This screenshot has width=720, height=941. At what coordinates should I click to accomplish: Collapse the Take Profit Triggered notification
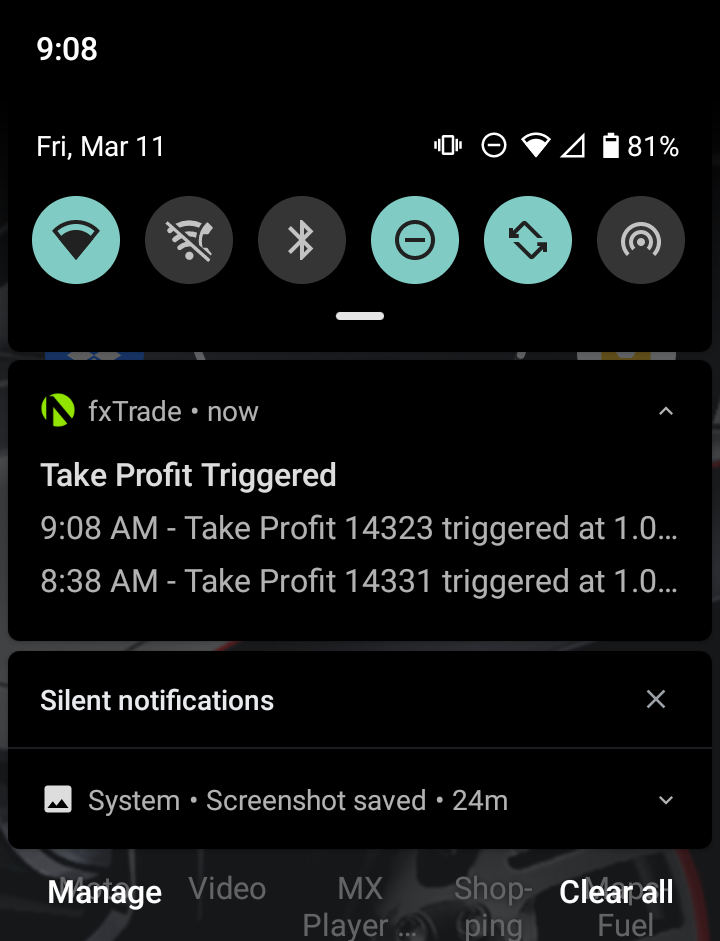point(667,410)
